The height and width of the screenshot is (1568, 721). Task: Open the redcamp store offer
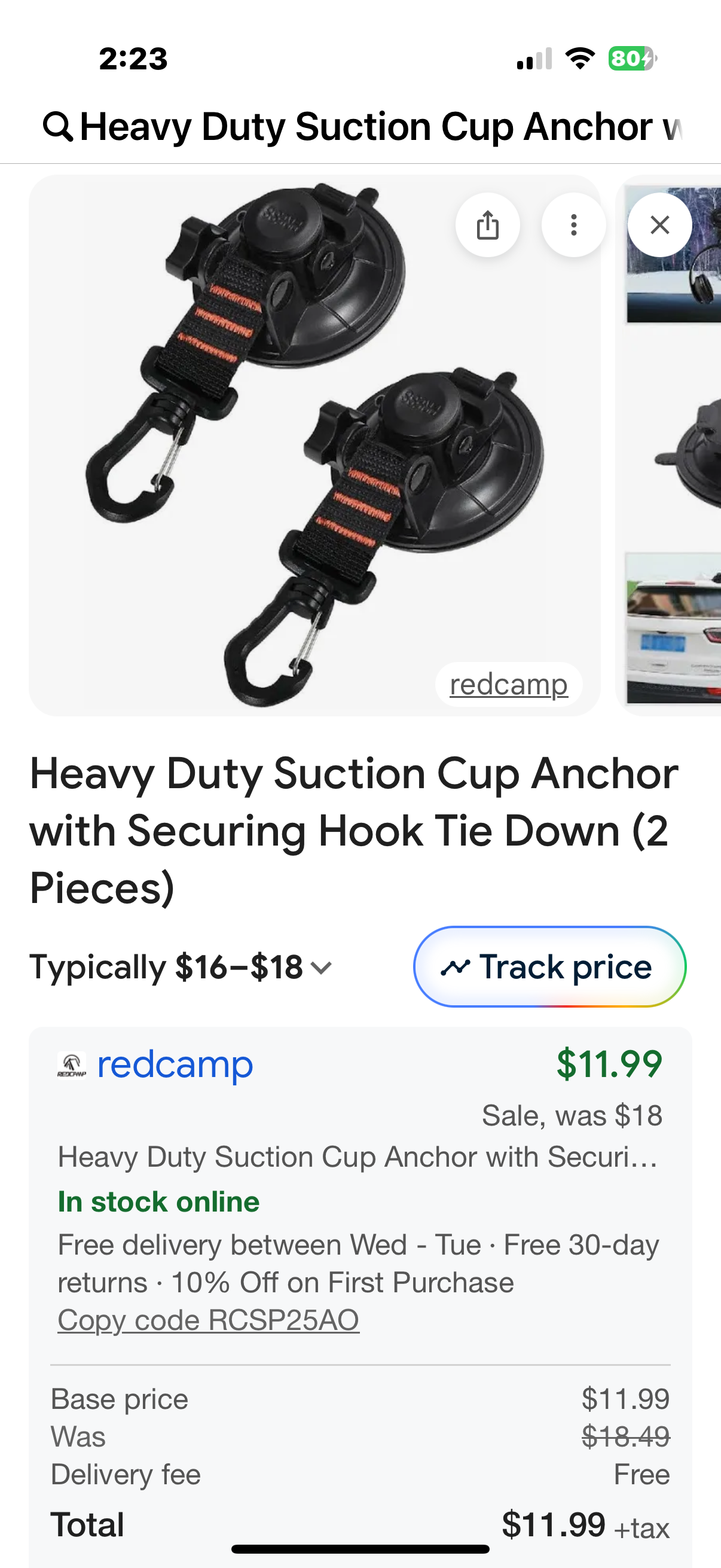coord(175,1065)
